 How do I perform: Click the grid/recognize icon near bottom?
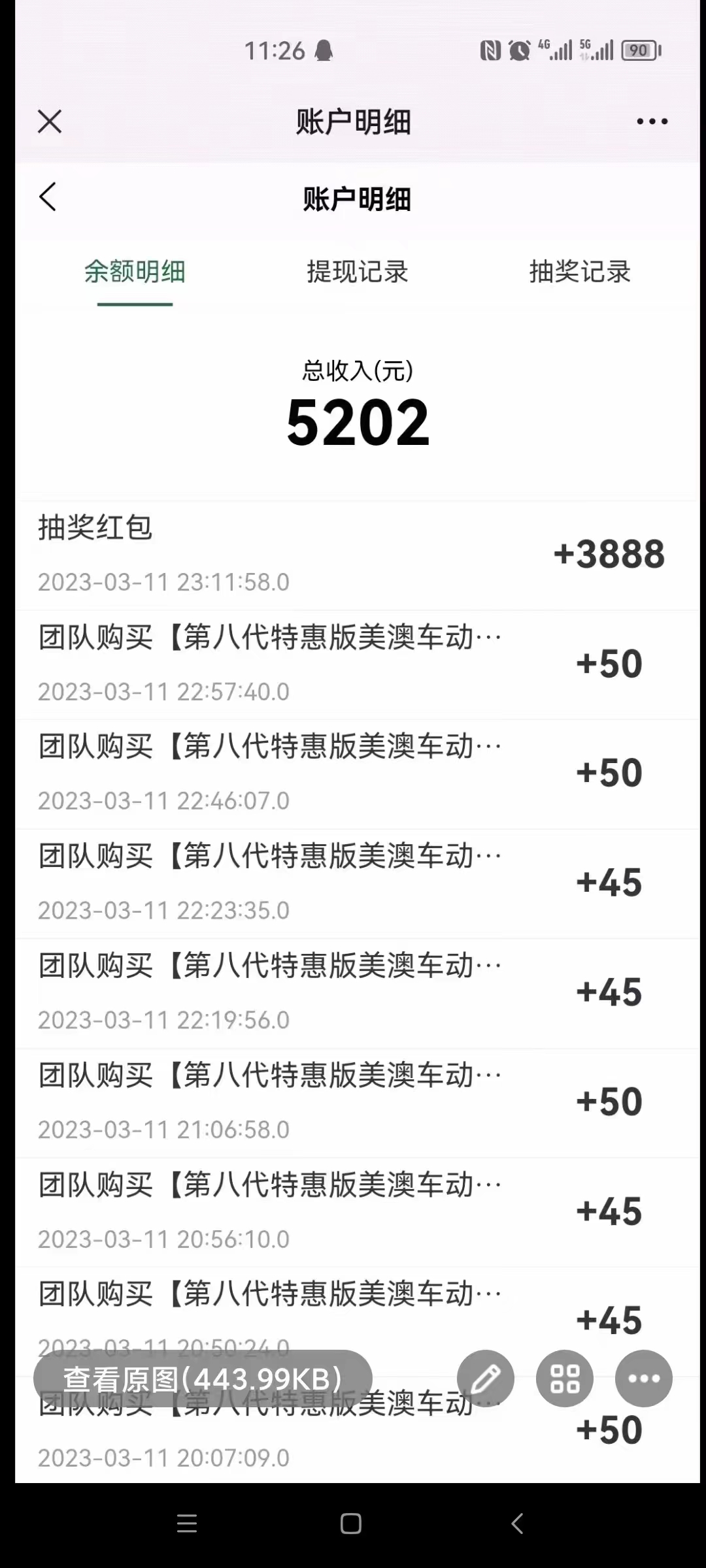click(564, 1379)
